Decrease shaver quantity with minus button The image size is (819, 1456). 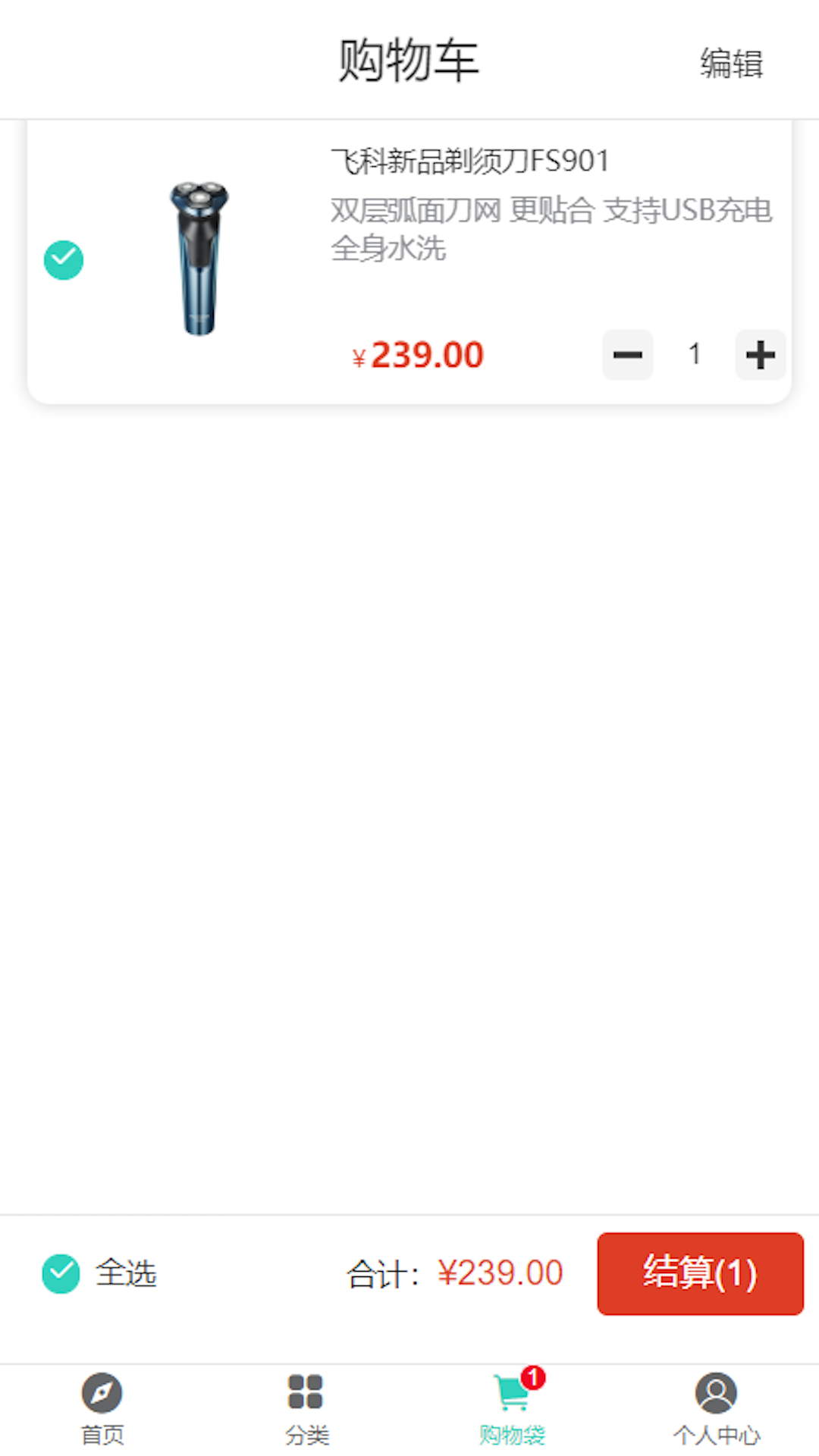pyautogui.click(x=628, y=355)
